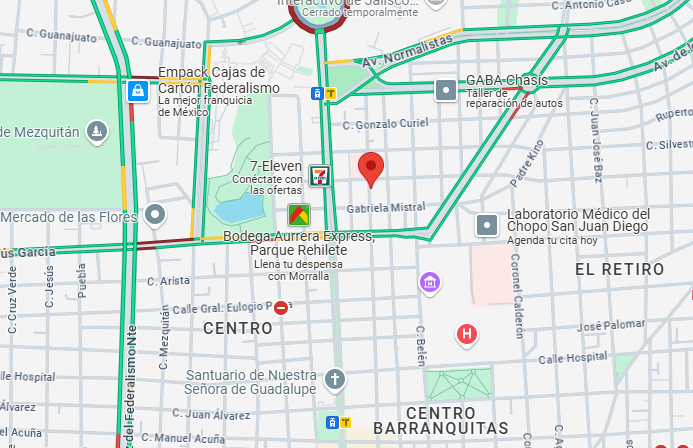This screenshot has height=448, width=693.
Task: Open the 7-Eleven store marker
Action: 320,176
